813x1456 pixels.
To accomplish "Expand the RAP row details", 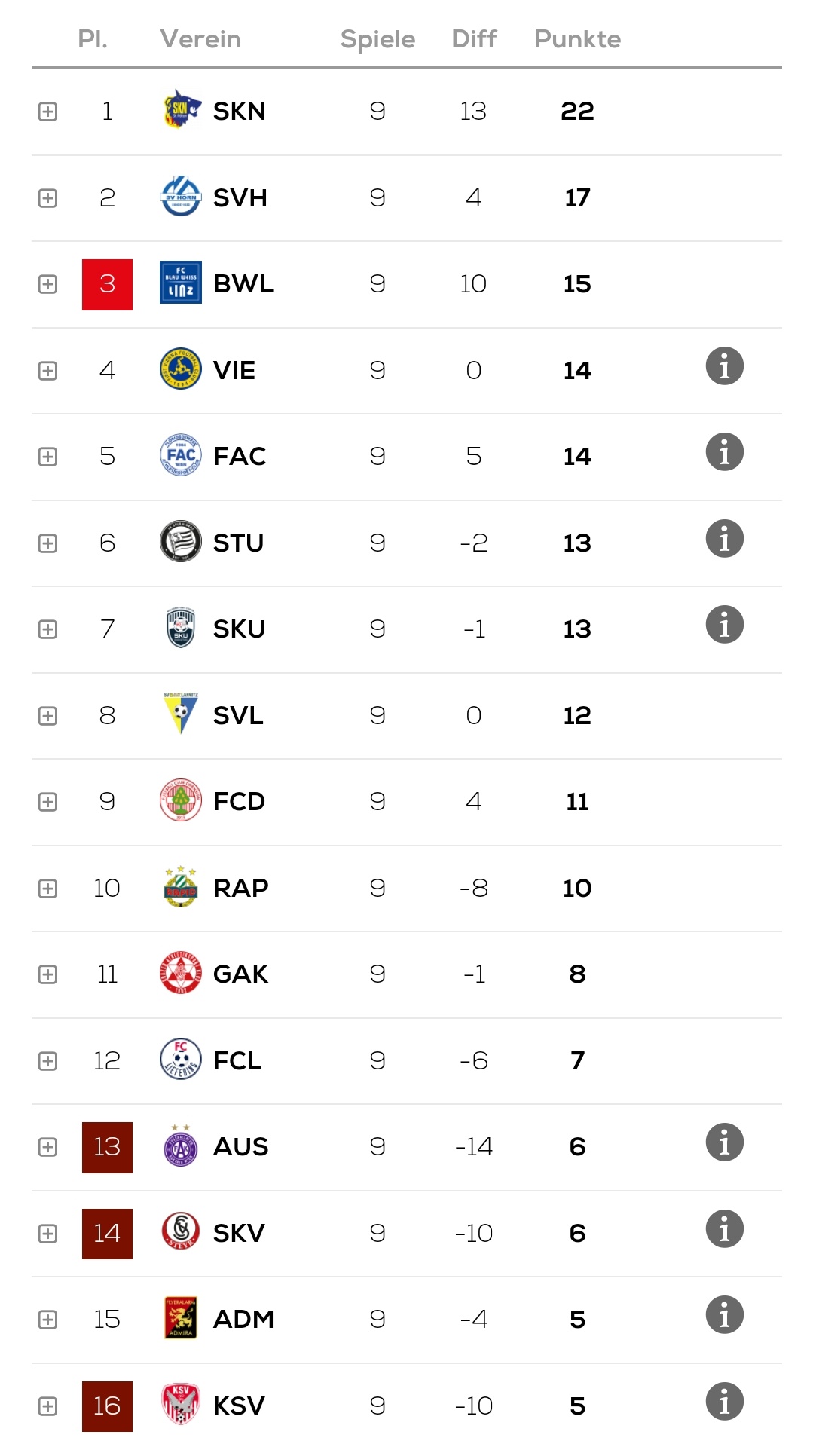I will (47, 889).
